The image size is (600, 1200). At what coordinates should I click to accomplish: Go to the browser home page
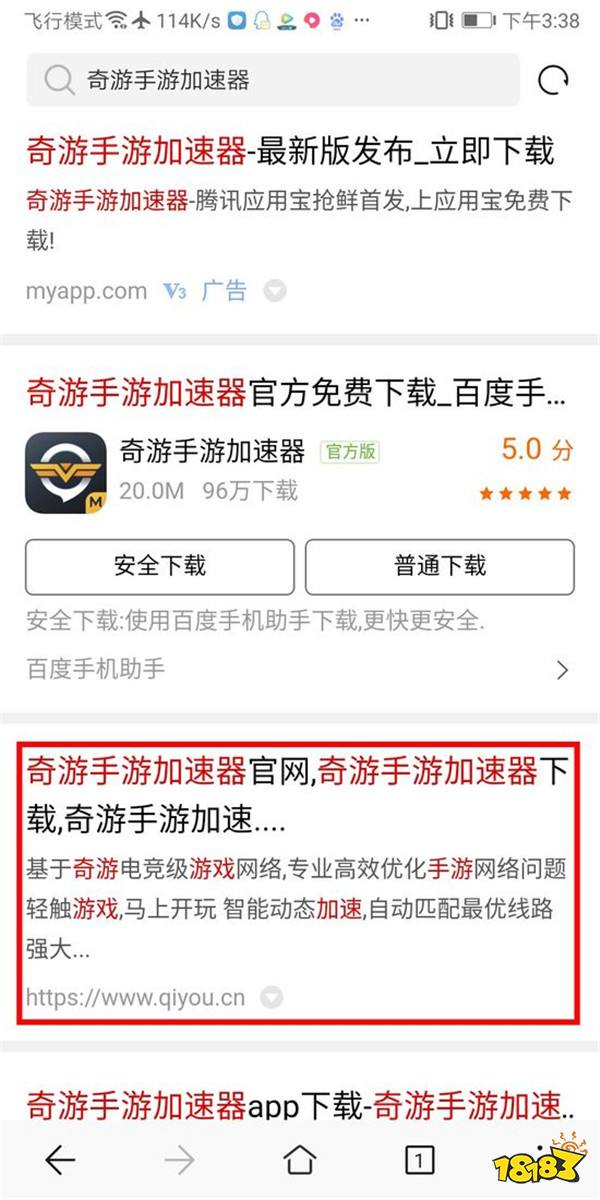click(299, 1159)
